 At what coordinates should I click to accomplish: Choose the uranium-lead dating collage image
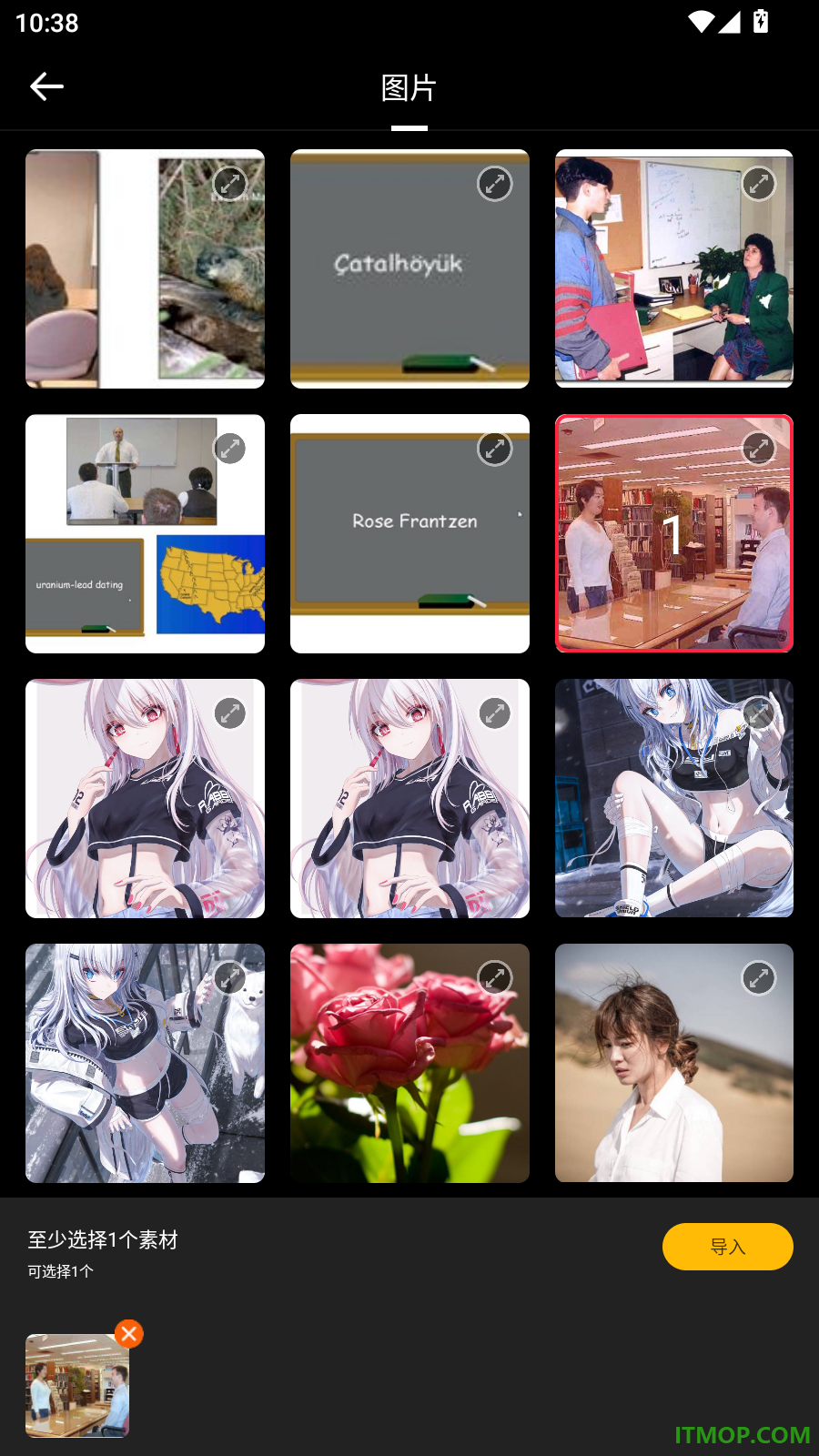[145, 534]
